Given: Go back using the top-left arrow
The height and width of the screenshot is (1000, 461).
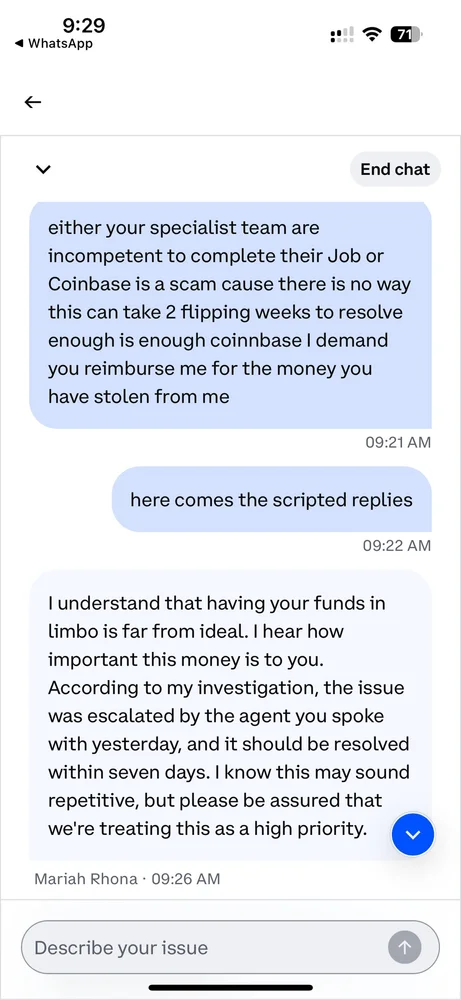Looking at the screenshot, I should pyautogui.click(x=33, y=101).
